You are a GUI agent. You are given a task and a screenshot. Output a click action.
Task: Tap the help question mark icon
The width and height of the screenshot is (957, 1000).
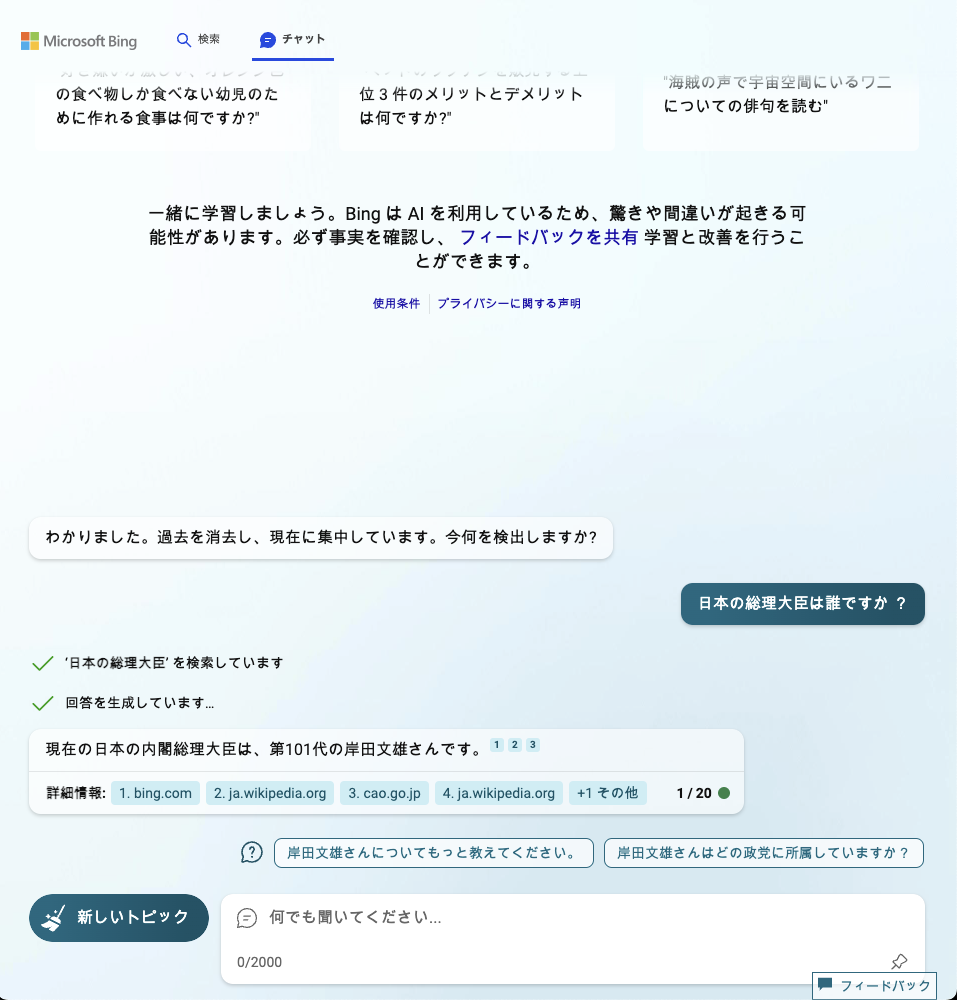coord(252,853)
